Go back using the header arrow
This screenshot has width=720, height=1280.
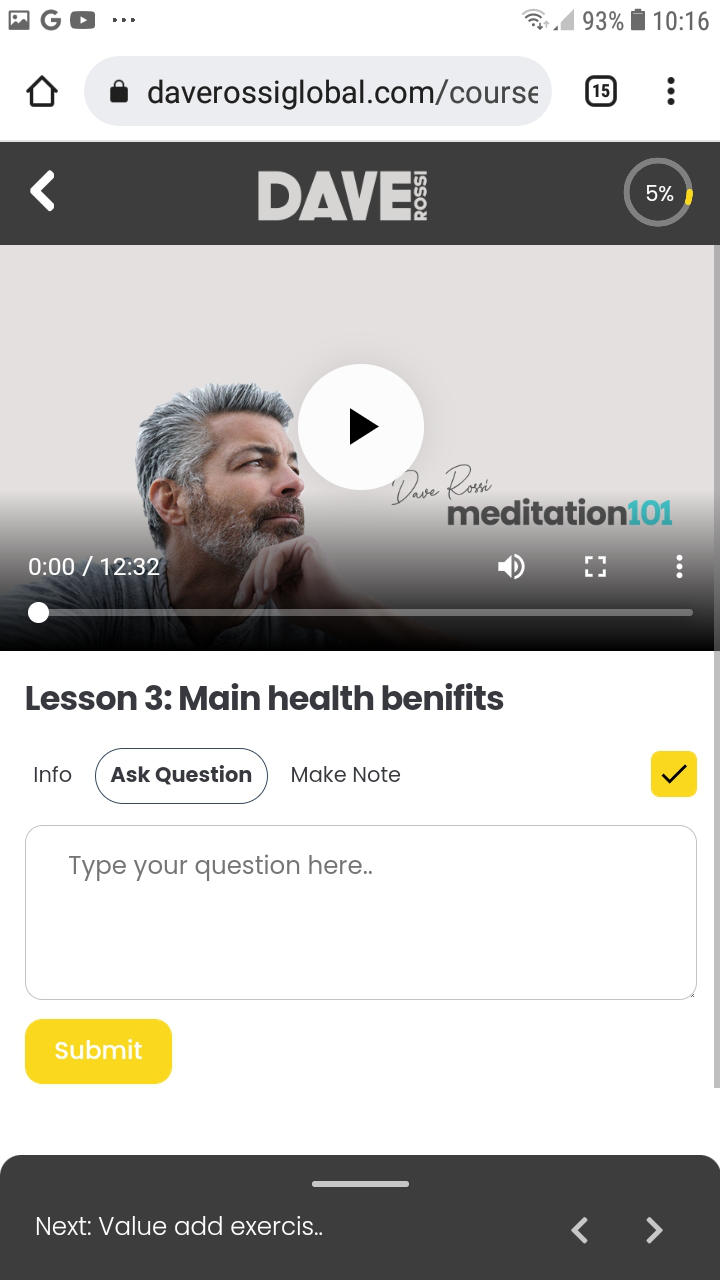coord(42,192)
